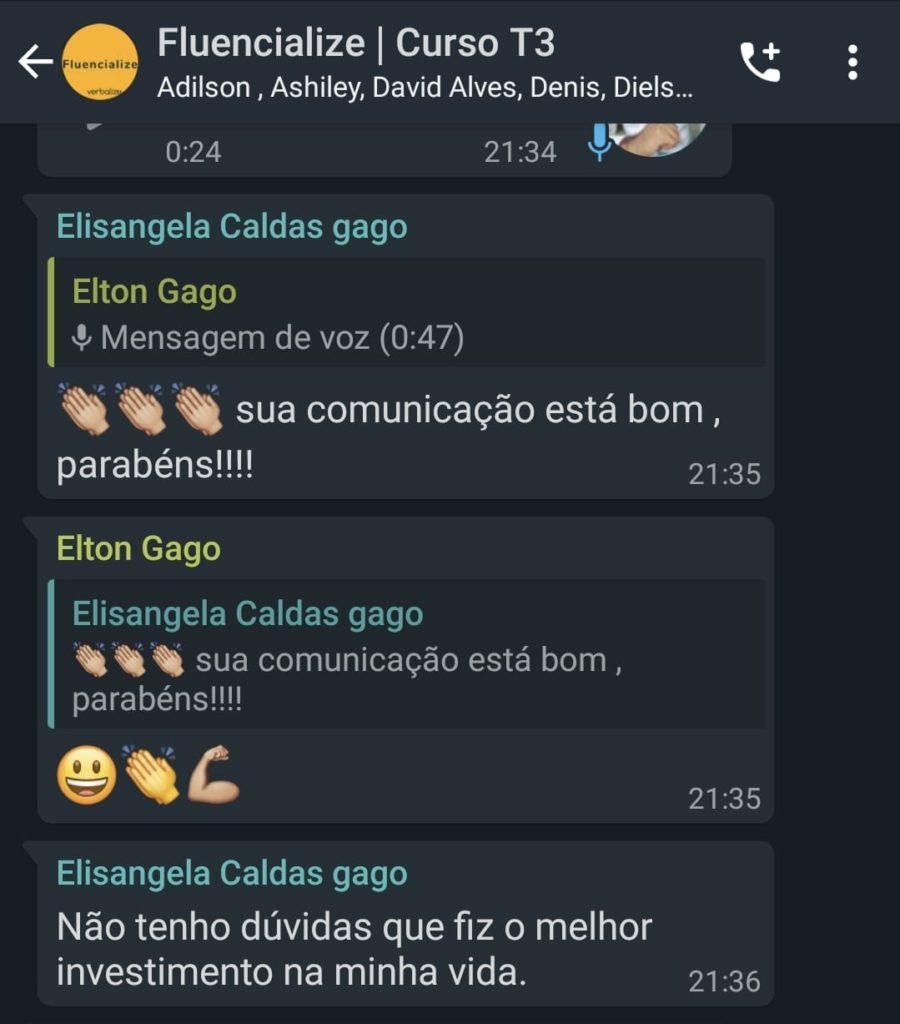Image resolution: width=900 pixels, height=1024 pixels.
Task: Jump to quoted Elisangela Caldas gago message
Action: [x=406, y=654]
